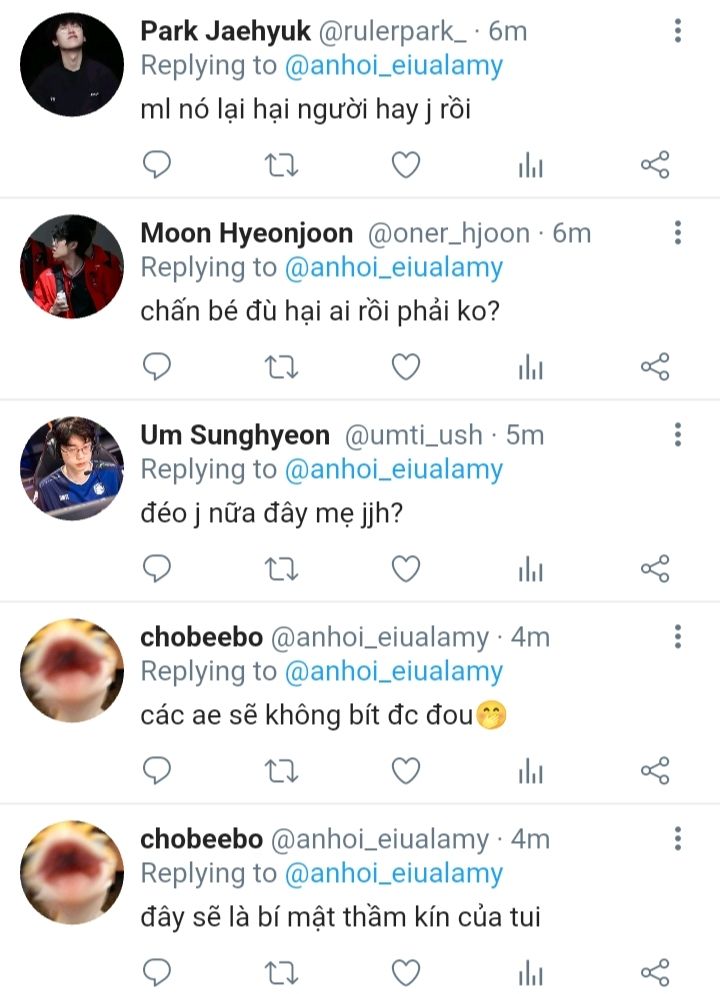720x994 pixels.
Task: Reply to chobeebo's "các ae sẽ không bít" tweet
Action: point(157,771)
